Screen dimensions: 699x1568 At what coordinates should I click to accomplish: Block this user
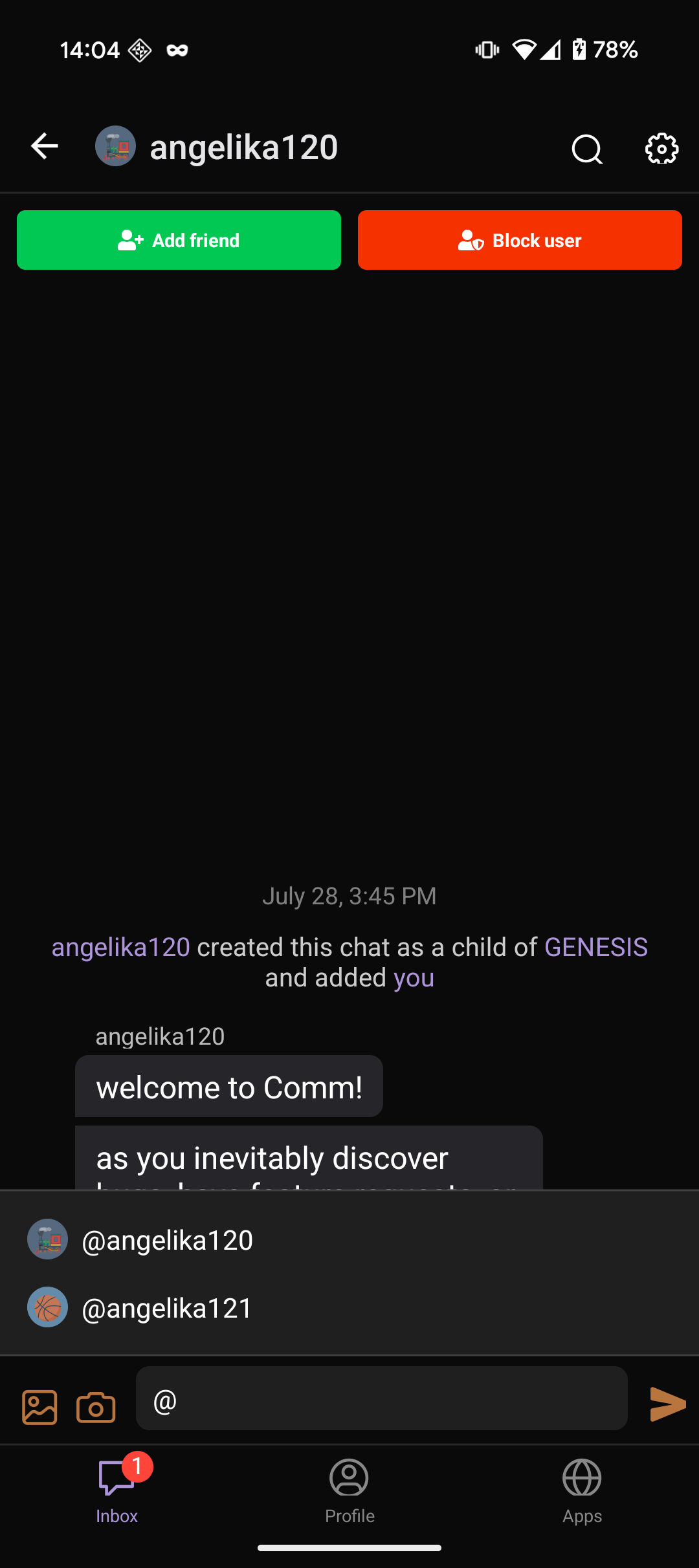coord(520,240)
